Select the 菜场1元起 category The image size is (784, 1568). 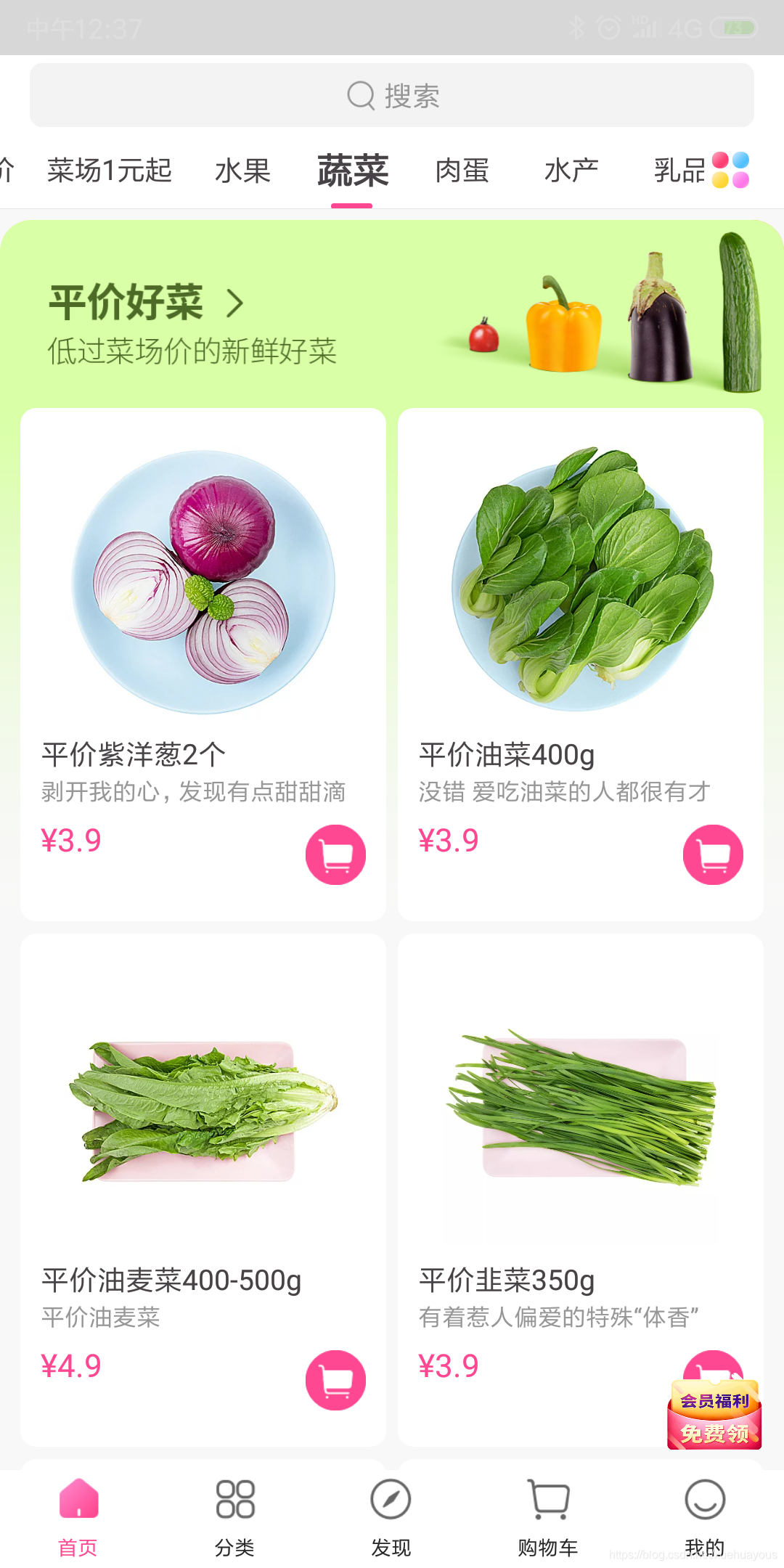click(110, 170)
